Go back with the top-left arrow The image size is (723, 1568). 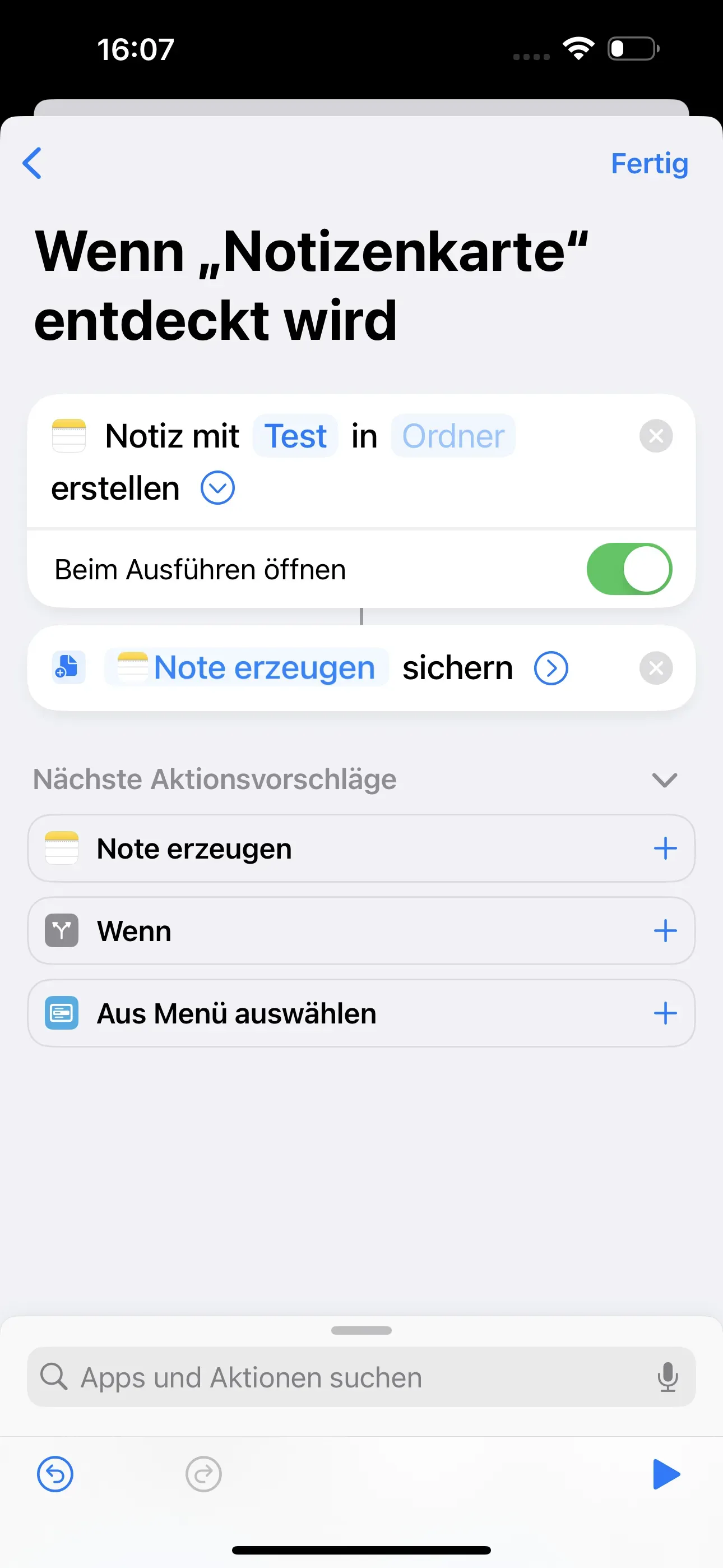33,163
